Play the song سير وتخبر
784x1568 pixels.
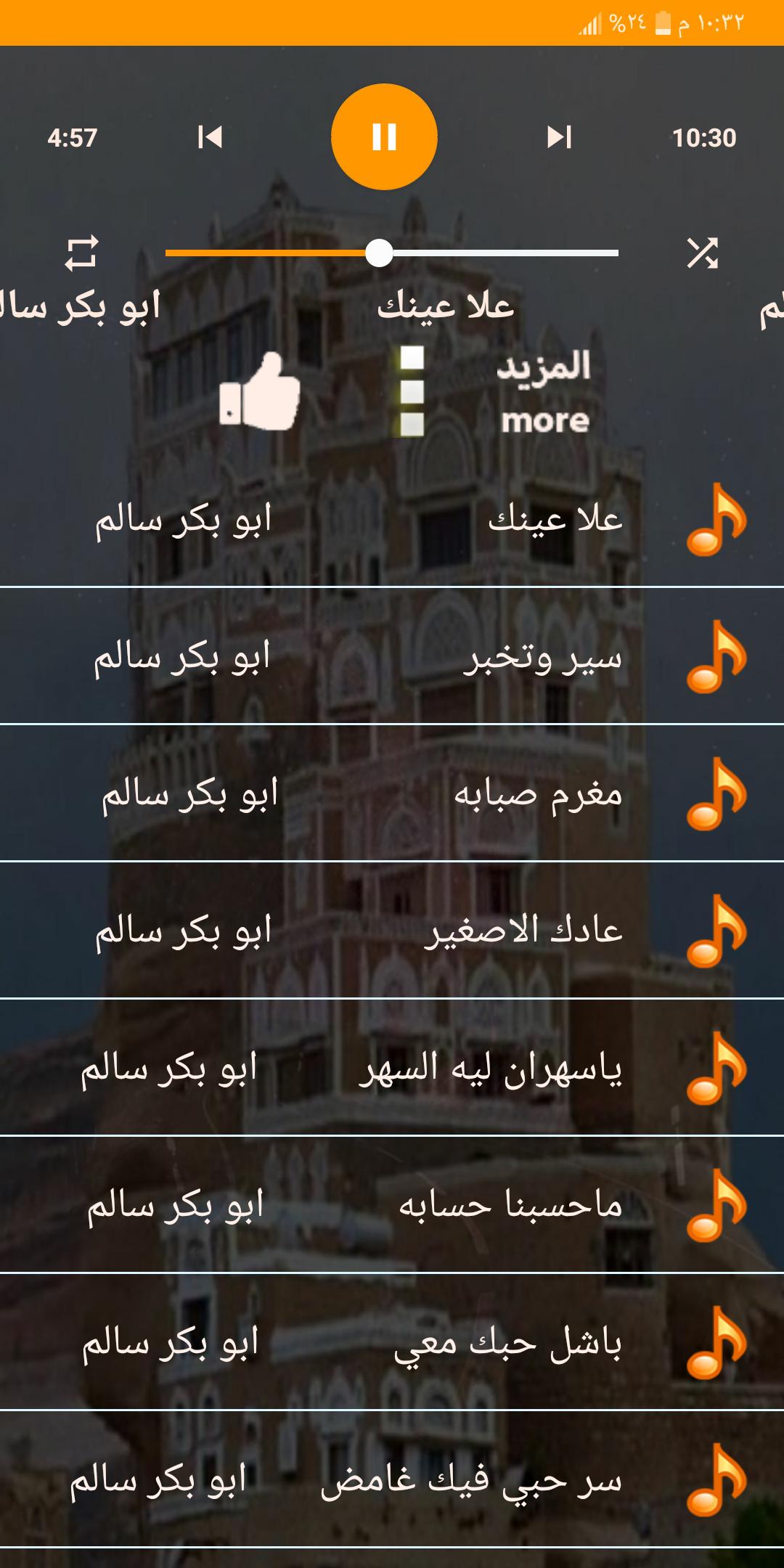point(392,657)
